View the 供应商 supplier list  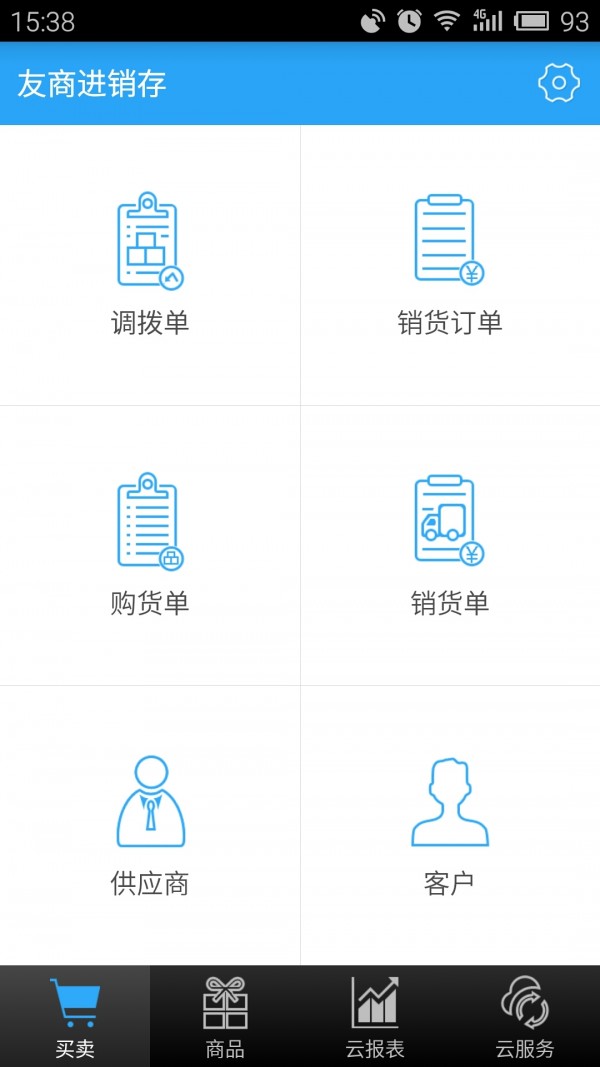pos(150,825)
